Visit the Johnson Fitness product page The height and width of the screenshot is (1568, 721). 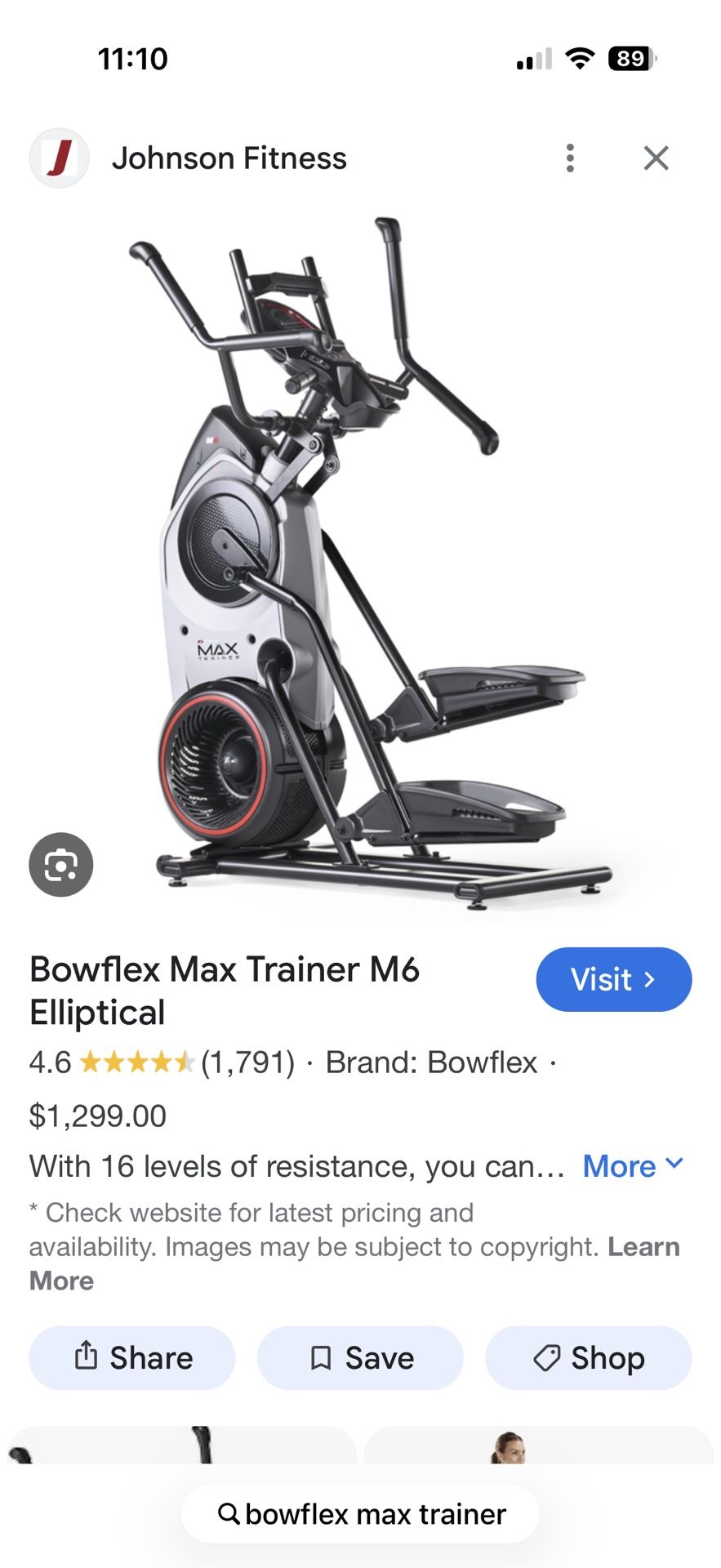[613, 979]
